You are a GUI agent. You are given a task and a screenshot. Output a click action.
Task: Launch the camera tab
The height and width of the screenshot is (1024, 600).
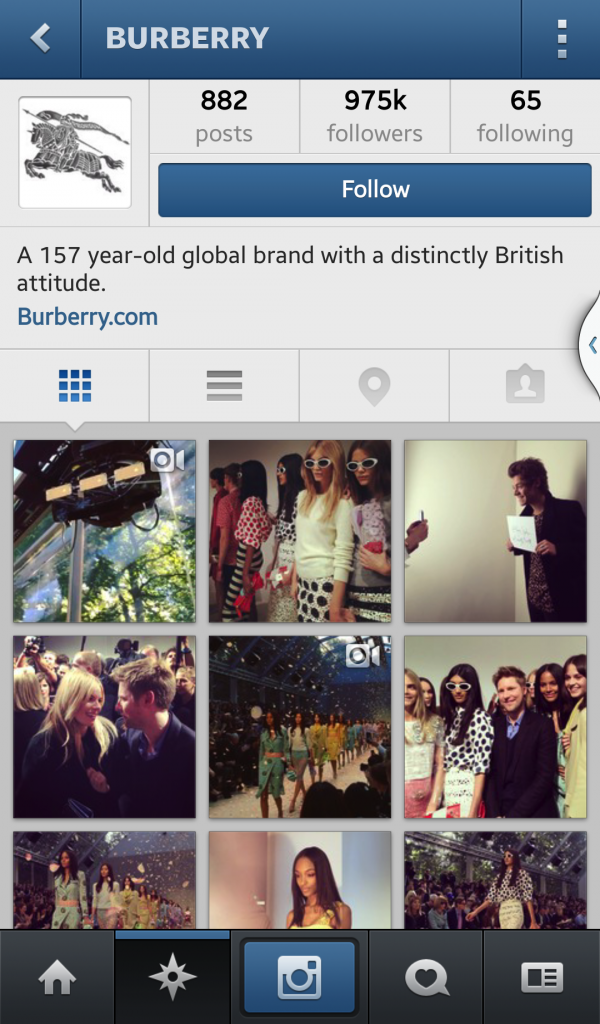(x=299, y=977)
